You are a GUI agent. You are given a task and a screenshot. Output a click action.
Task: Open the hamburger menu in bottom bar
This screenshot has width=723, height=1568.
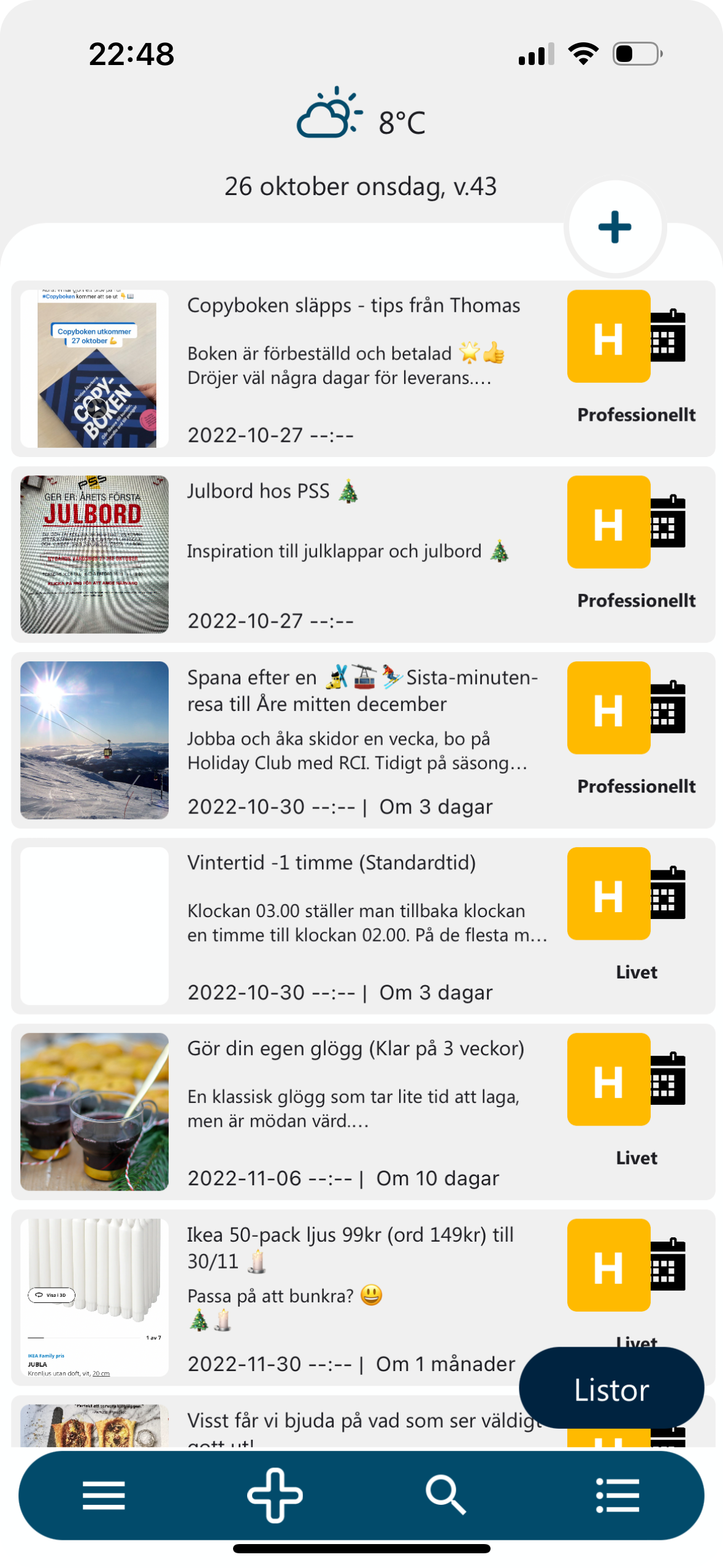[x=104, y=1496]
